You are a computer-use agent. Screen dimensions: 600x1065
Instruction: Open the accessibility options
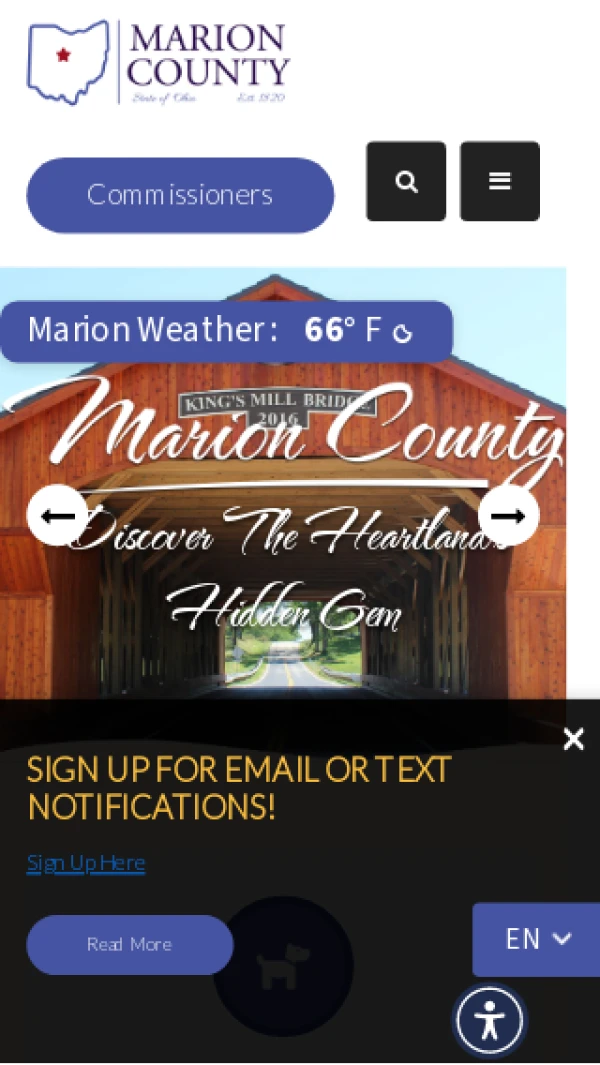click(489, 1021)
